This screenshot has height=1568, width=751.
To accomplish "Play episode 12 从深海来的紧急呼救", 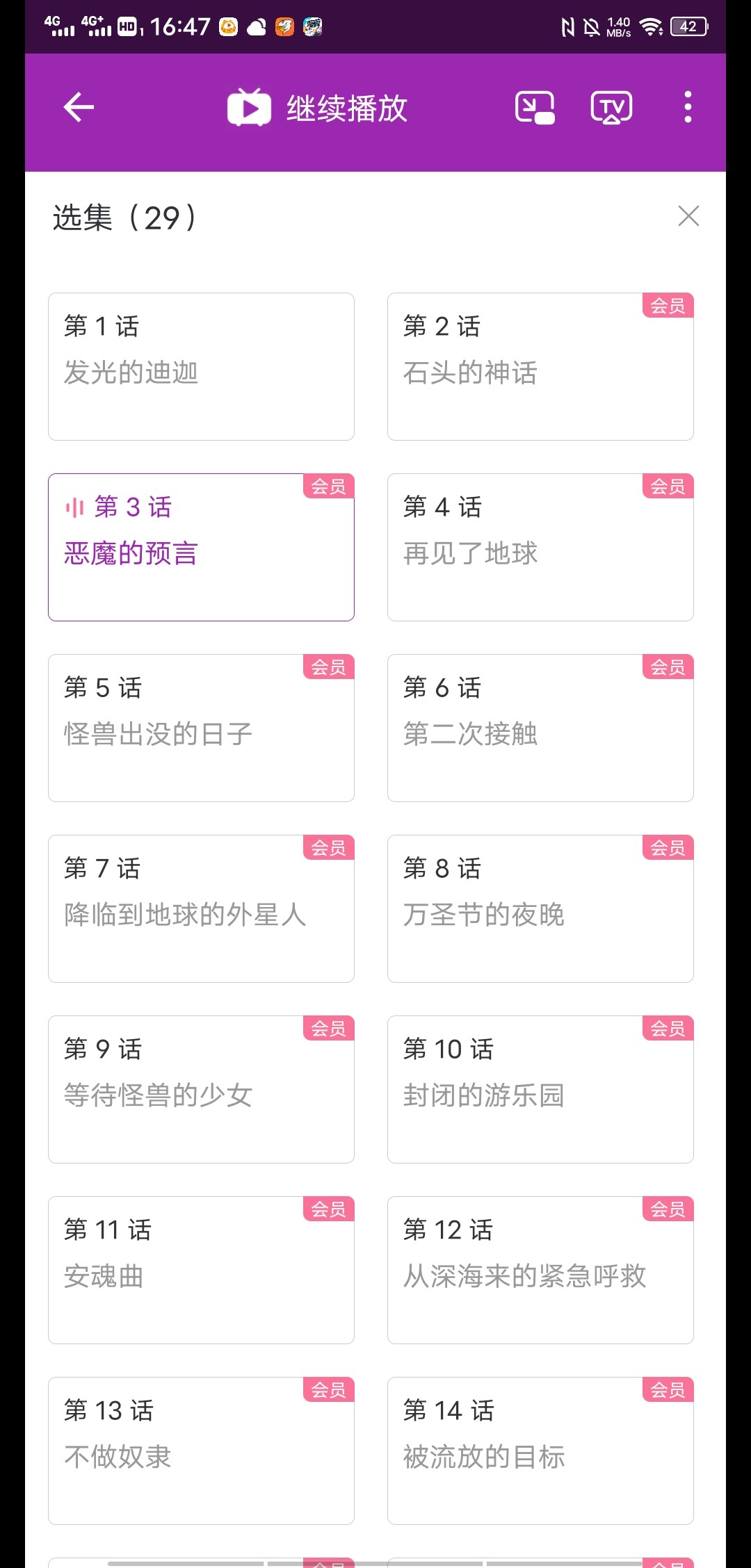I will (x=540, y=1270).
